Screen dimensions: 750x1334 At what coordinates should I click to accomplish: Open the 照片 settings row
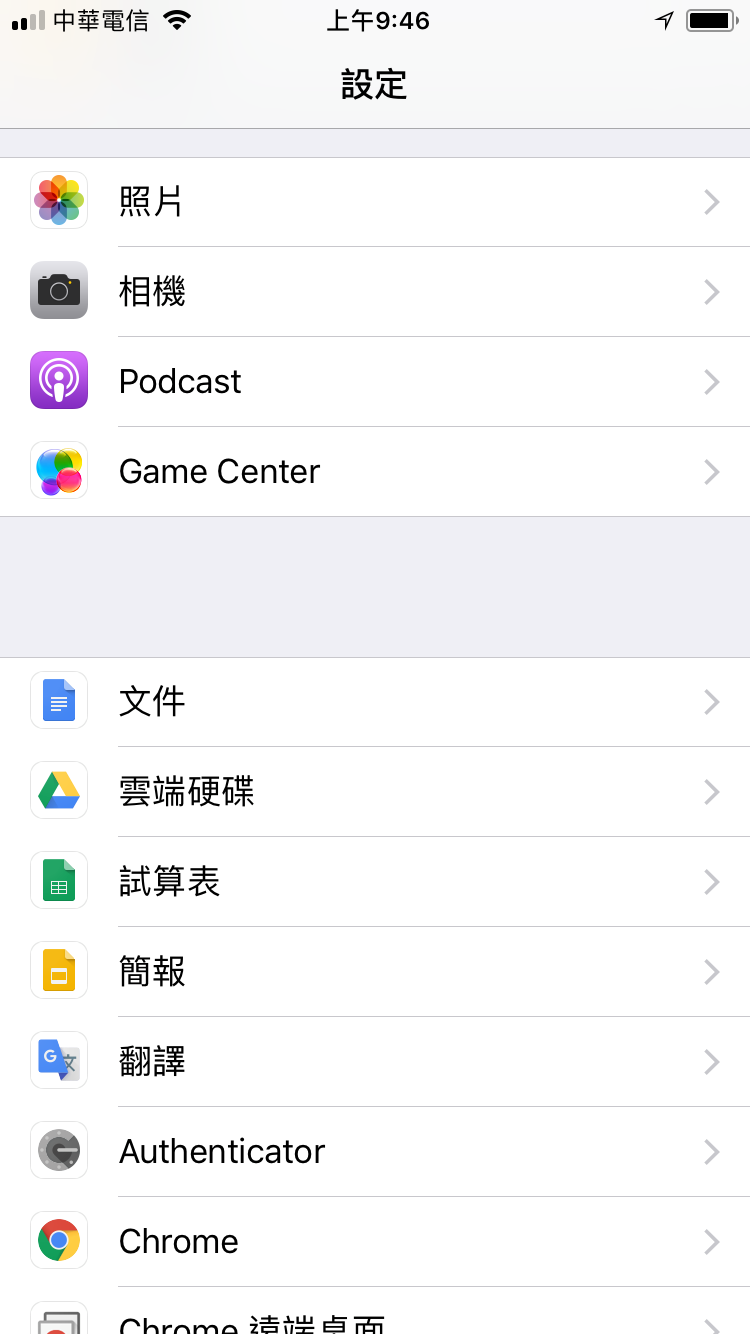tap(375, 202)
